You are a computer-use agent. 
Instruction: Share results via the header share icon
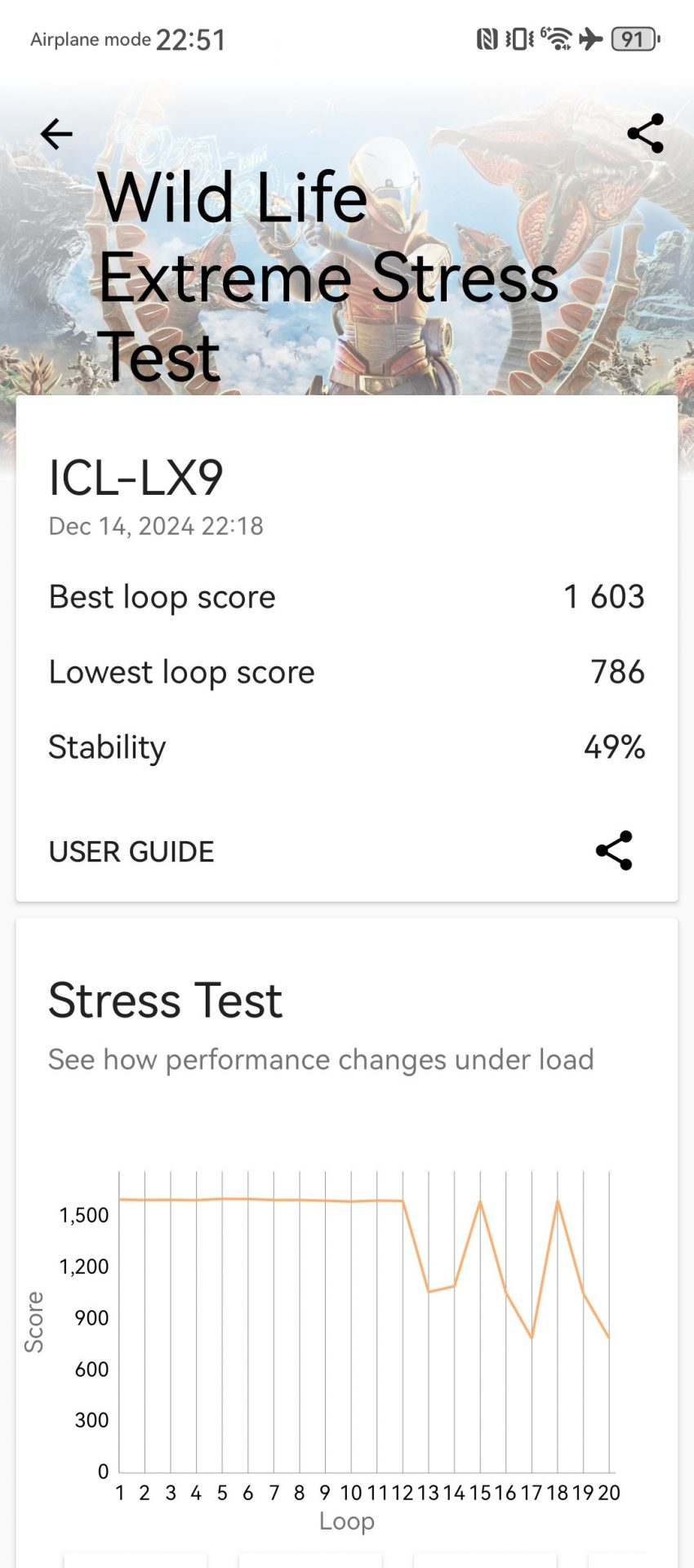645,134
